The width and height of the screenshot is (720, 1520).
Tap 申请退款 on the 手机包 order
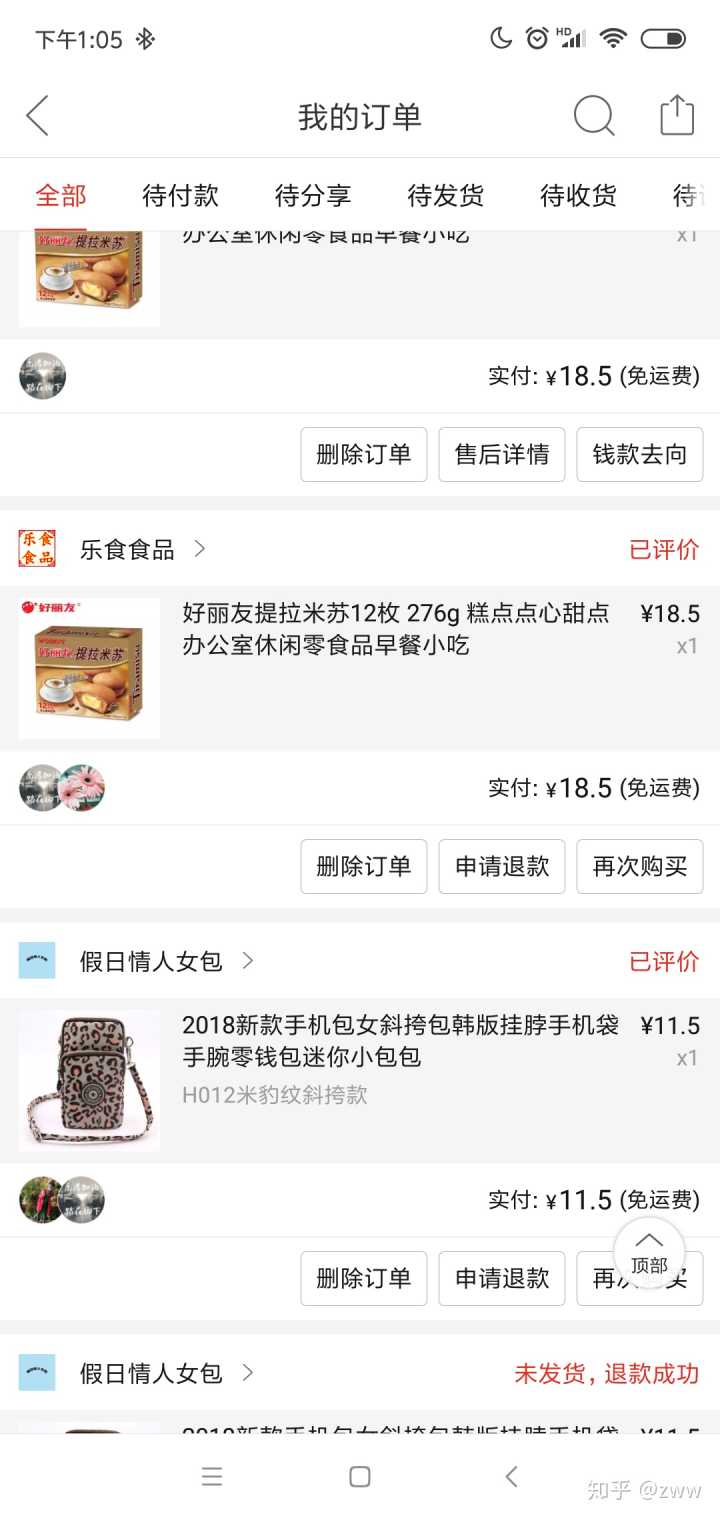[x=502, y=1278]
